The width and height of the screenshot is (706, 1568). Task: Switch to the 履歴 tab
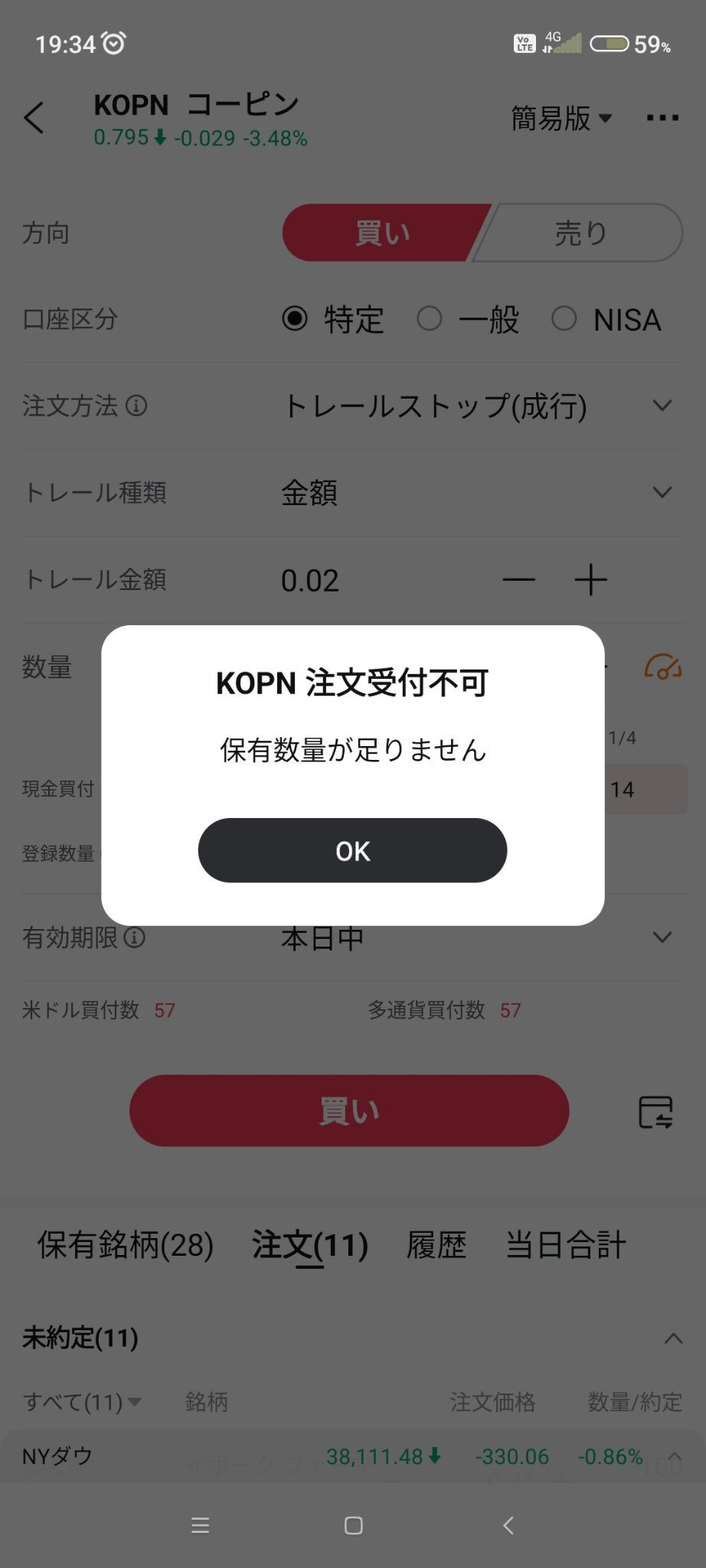coord(436,1245)
